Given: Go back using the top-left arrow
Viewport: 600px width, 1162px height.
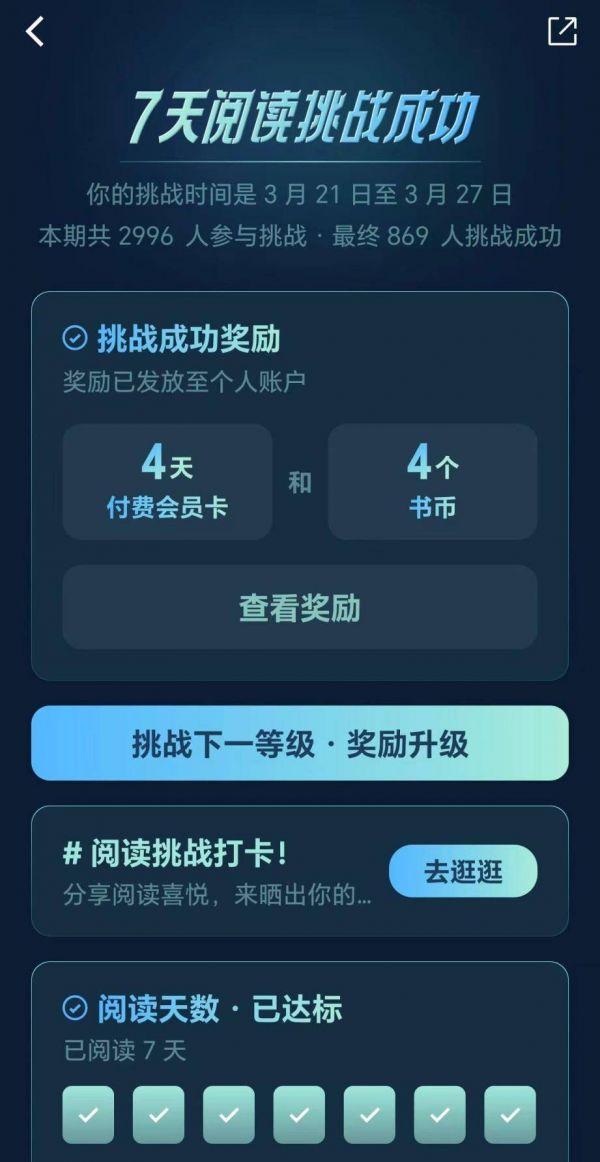Looking at the screenshot, I should (35, 32).
